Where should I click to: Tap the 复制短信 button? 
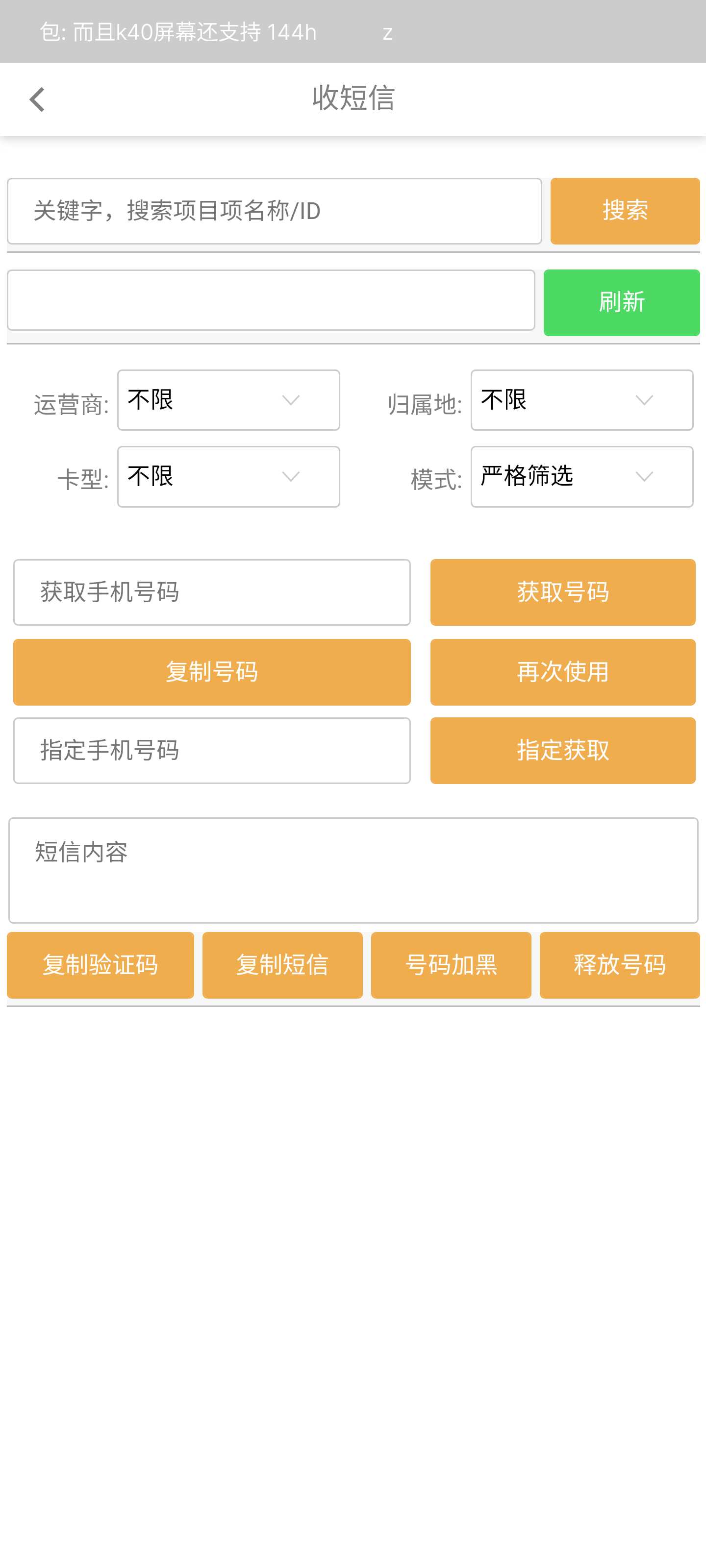pos(282,965)
